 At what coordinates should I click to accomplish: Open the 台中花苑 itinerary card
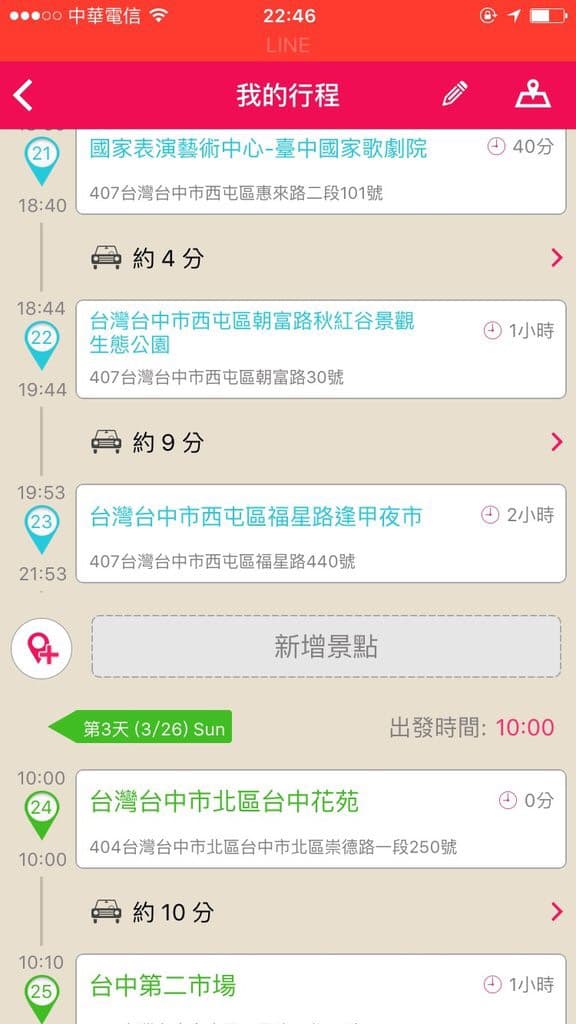[x=321, y=819]
